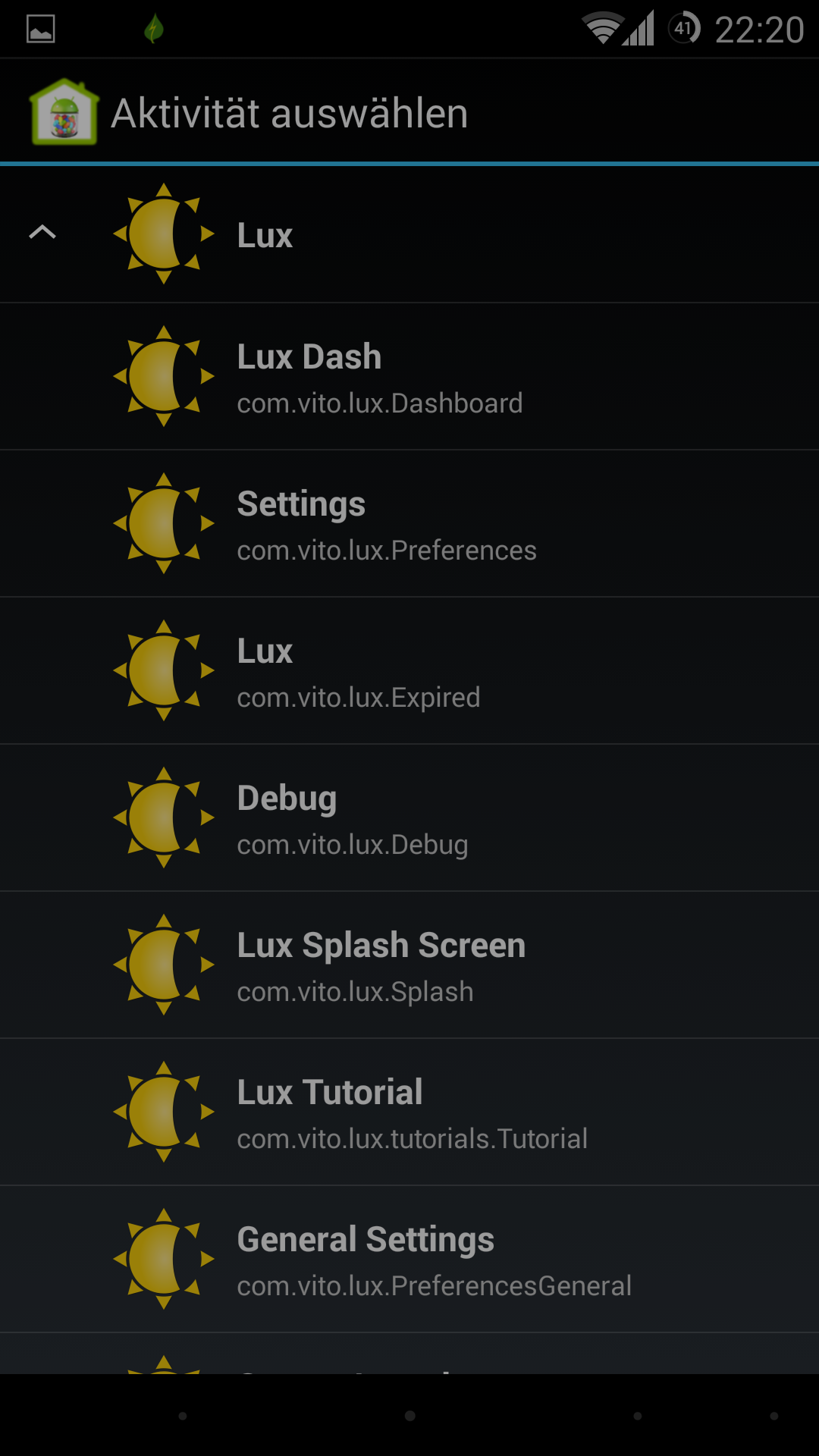This screenshot has width=819, height=1456.
Task: Select the General Settings activity
Action: (x=409, y=1260)
